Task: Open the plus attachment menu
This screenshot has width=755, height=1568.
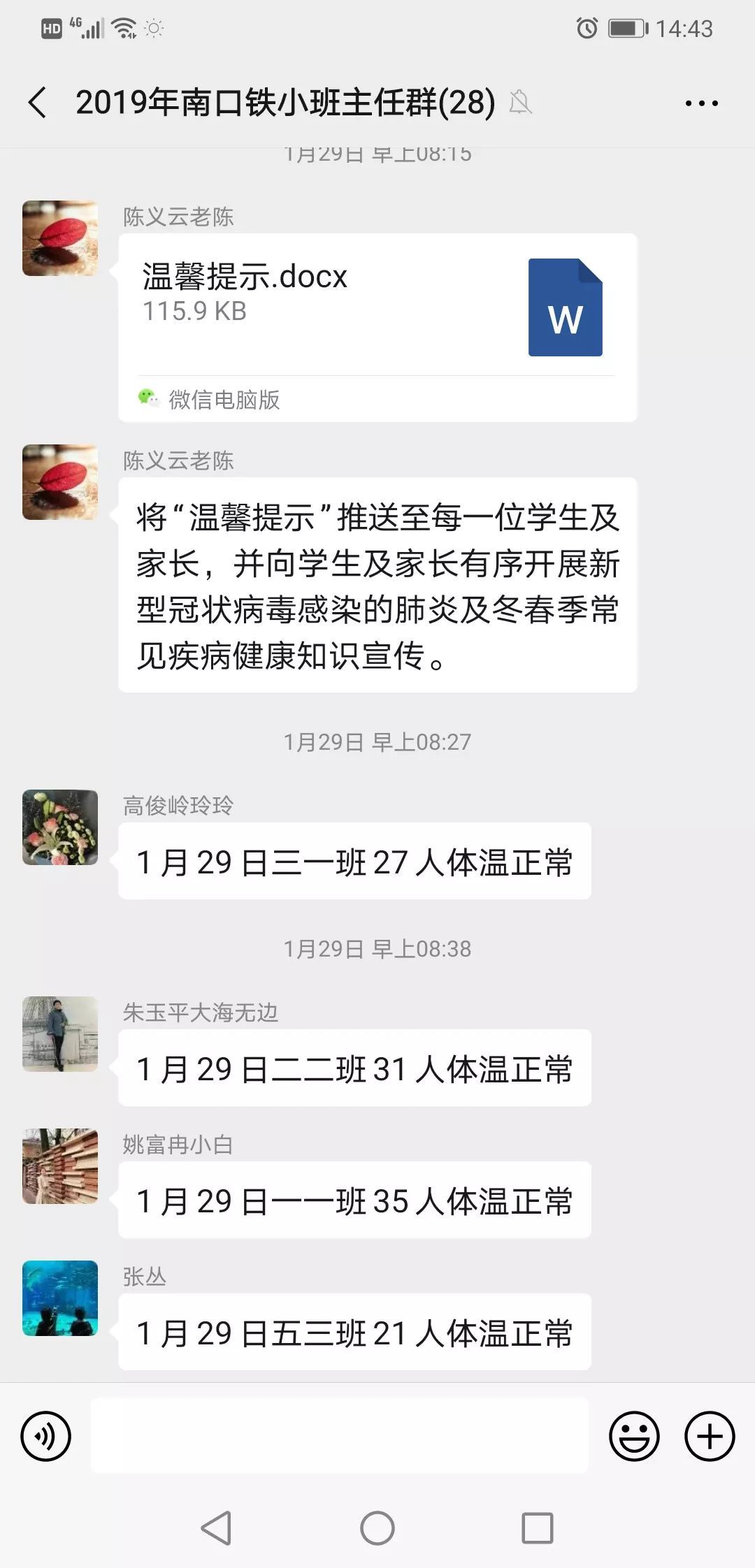Action: pos(710,1437)
